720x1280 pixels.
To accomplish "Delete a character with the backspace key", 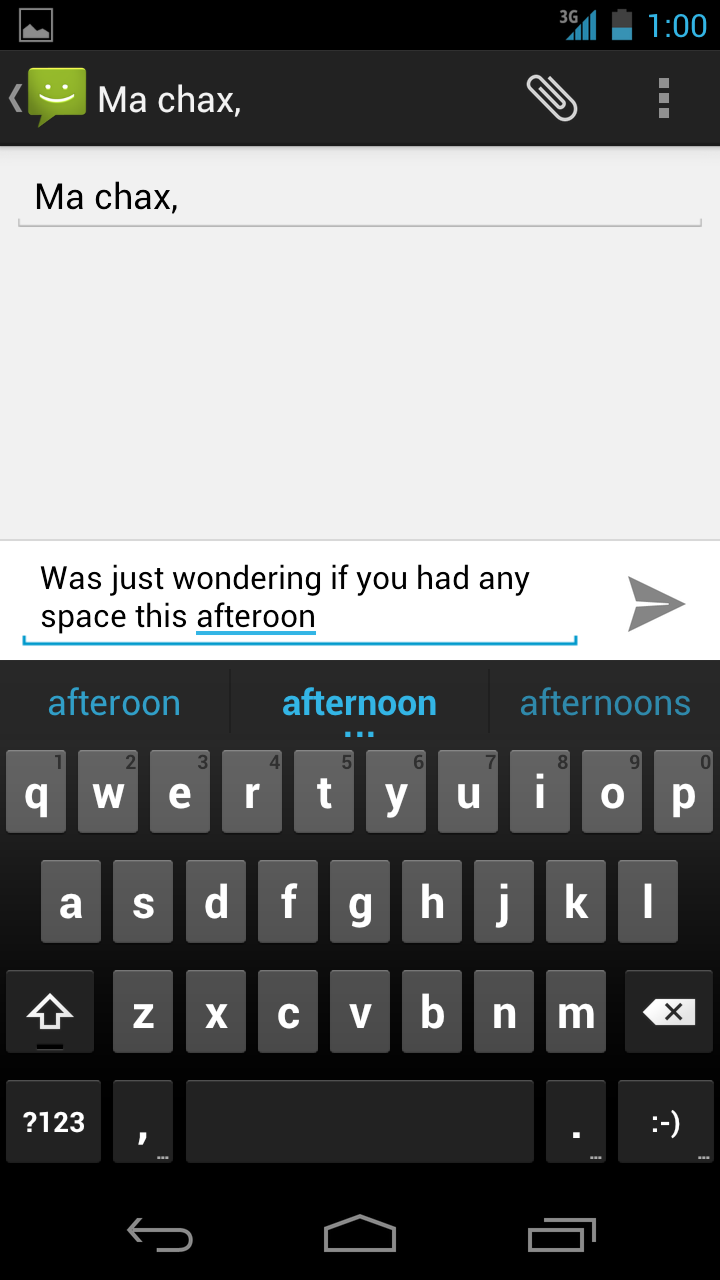I will point(669,1012).
